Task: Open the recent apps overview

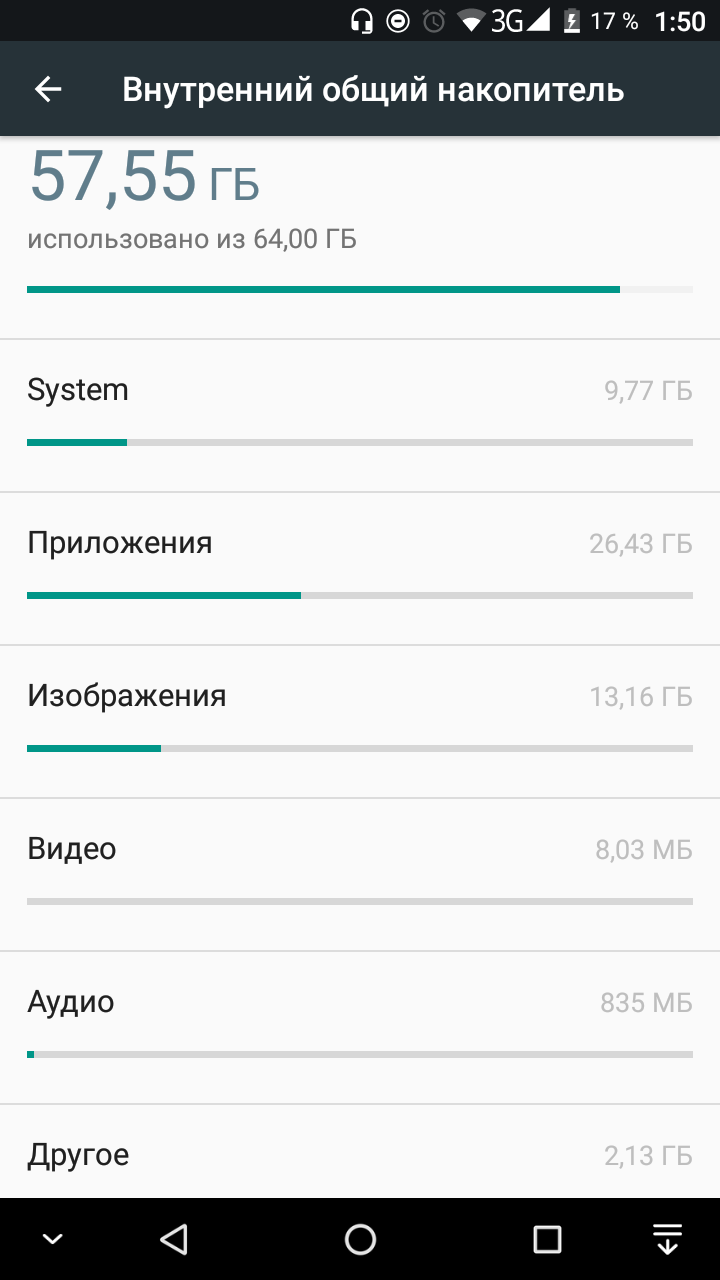Action: pyautogui.click(x=547, y=1240)
